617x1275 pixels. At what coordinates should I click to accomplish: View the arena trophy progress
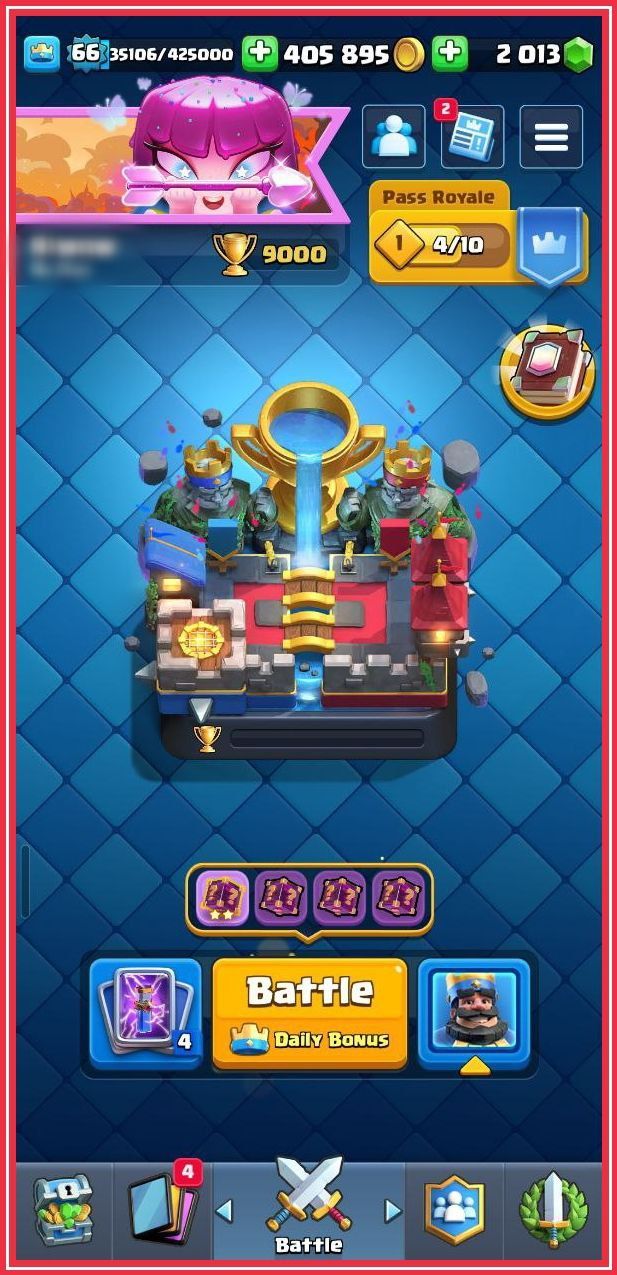coord(310,738)
